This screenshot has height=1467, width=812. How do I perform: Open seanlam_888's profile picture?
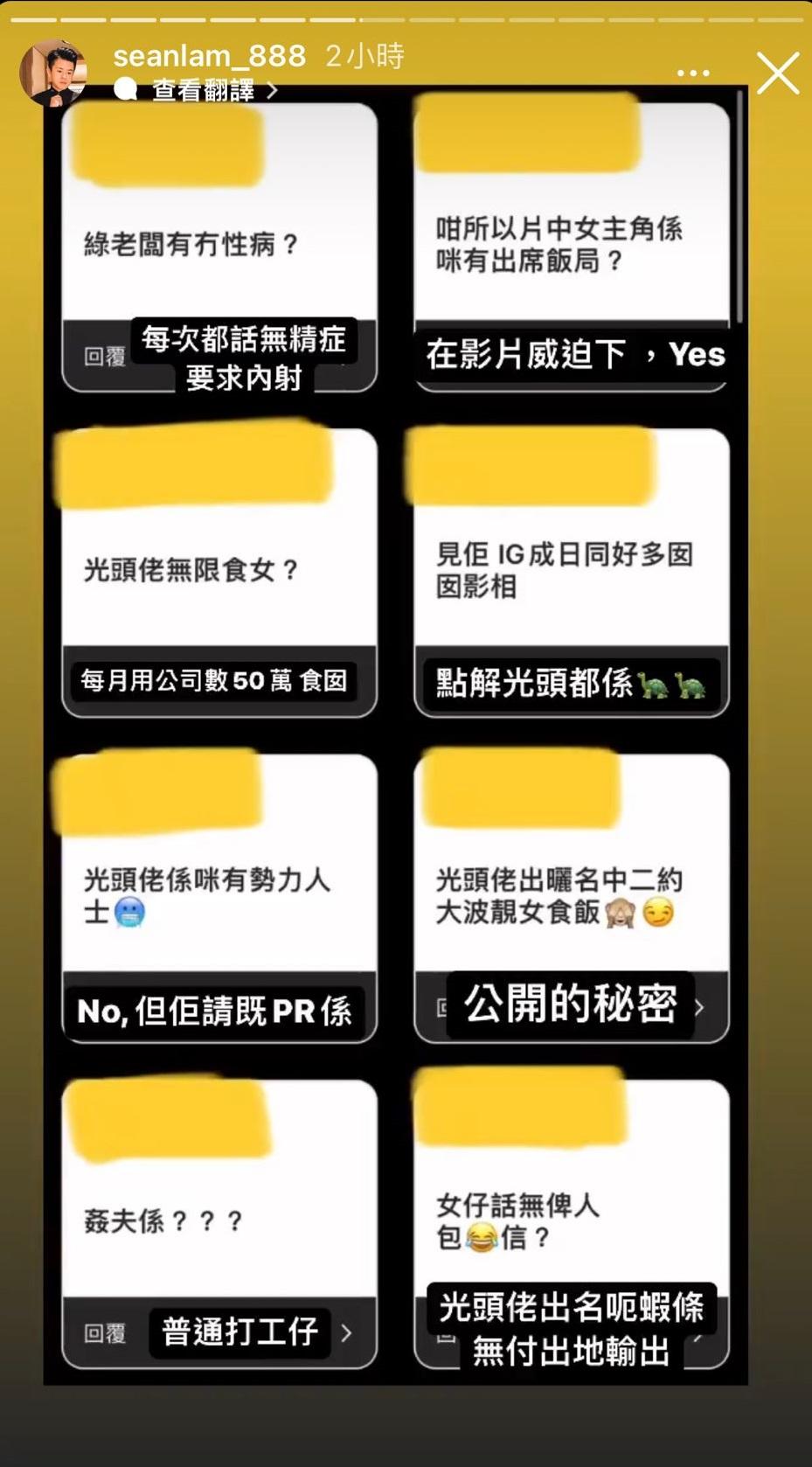tap(52, 73)
